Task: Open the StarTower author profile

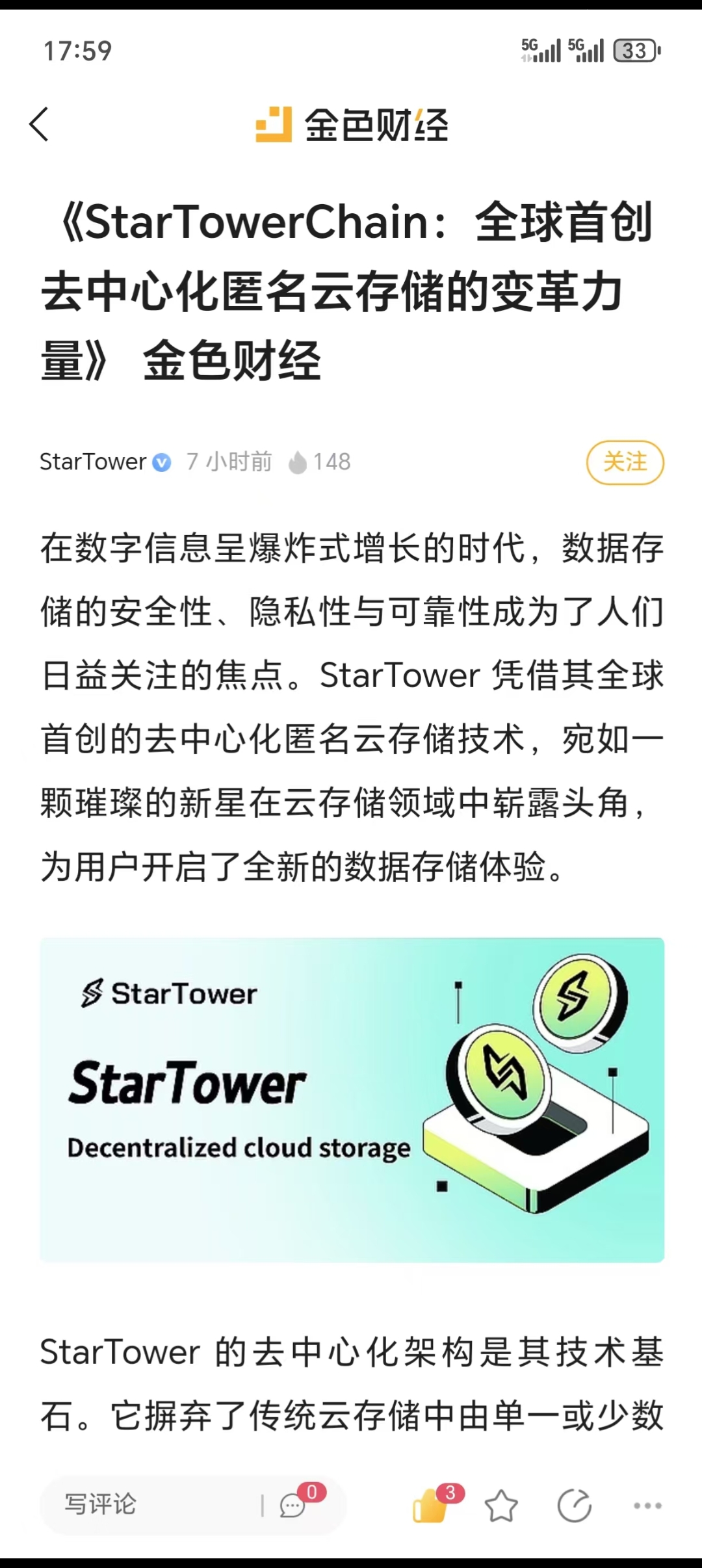Action: pyautogui.click(x=93, y=462)
